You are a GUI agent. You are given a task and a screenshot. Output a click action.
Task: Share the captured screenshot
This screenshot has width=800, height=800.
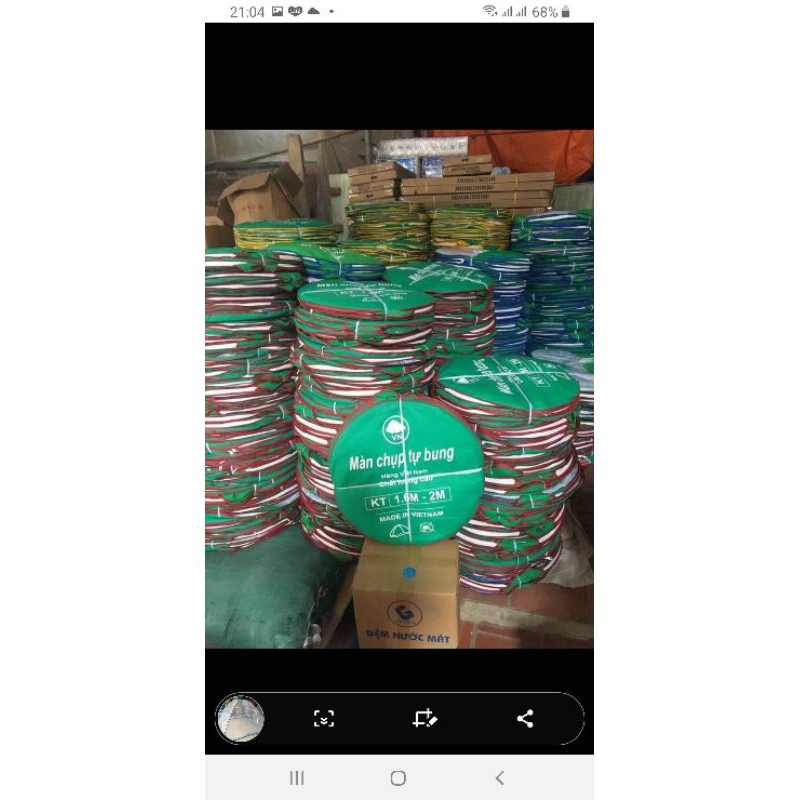526,718
